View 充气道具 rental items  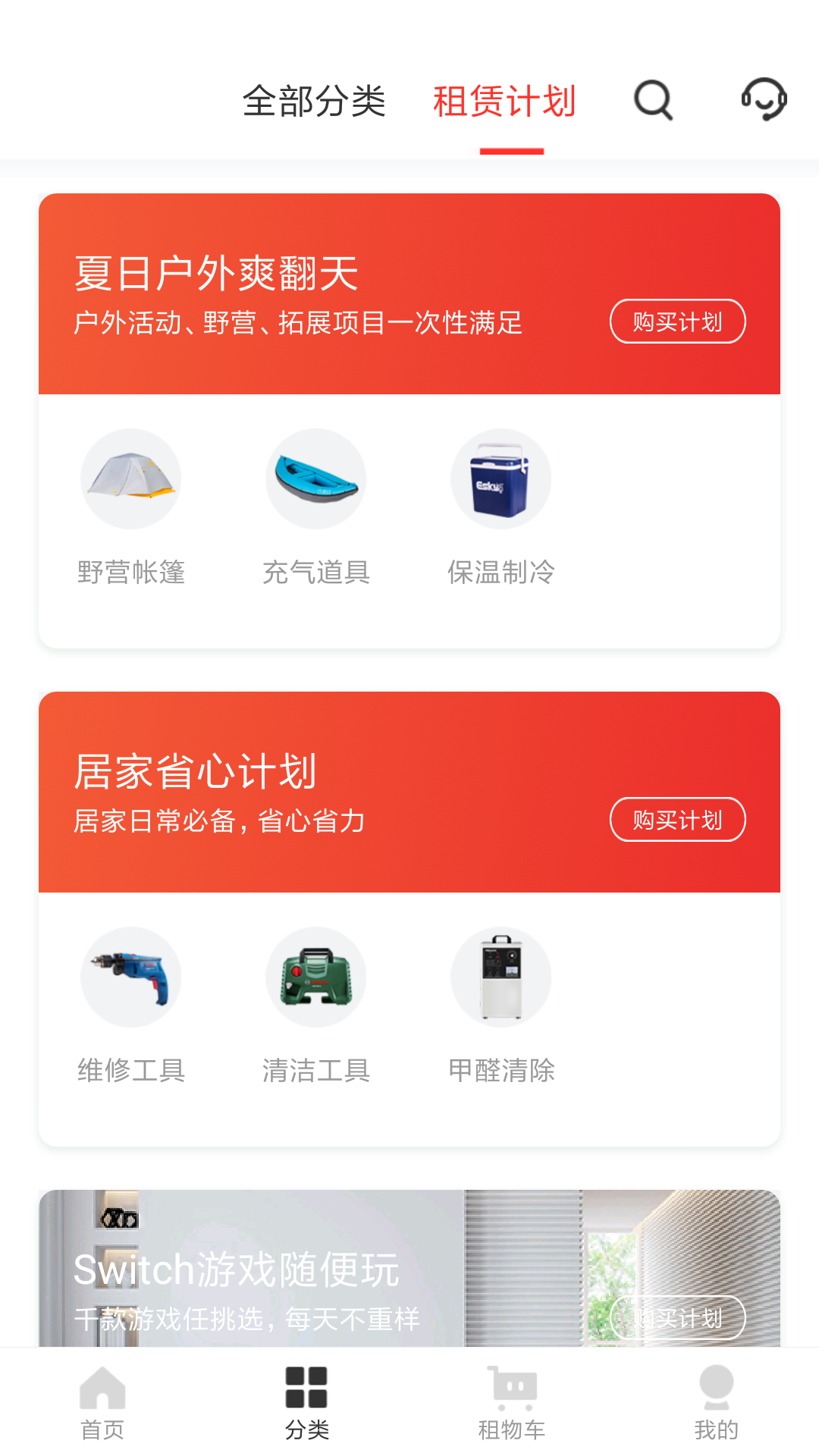pos(316,507)
